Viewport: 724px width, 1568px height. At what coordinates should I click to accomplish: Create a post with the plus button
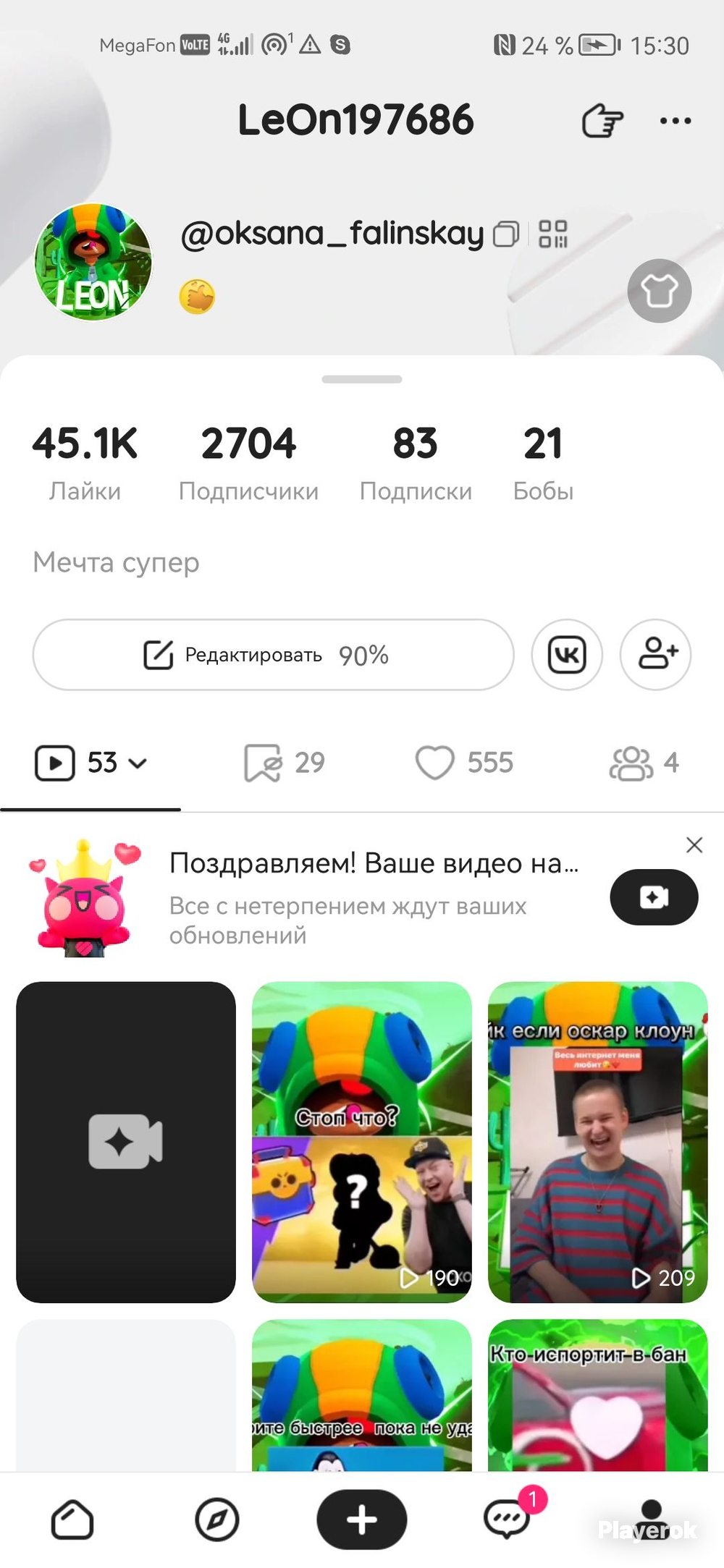coord(362,1520)
